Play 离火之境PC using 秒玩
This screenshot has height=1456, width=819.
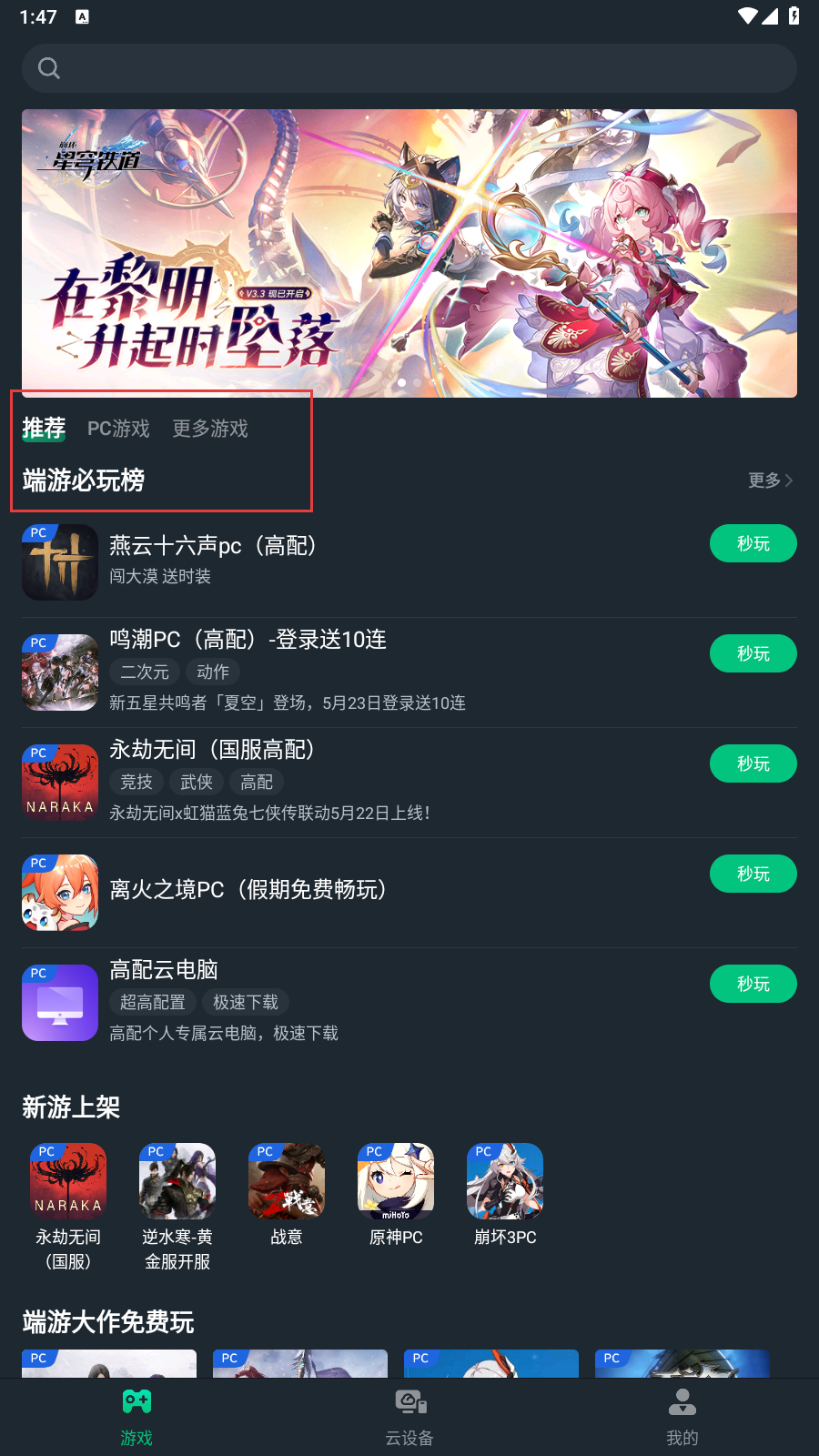[x=753, y=874]
